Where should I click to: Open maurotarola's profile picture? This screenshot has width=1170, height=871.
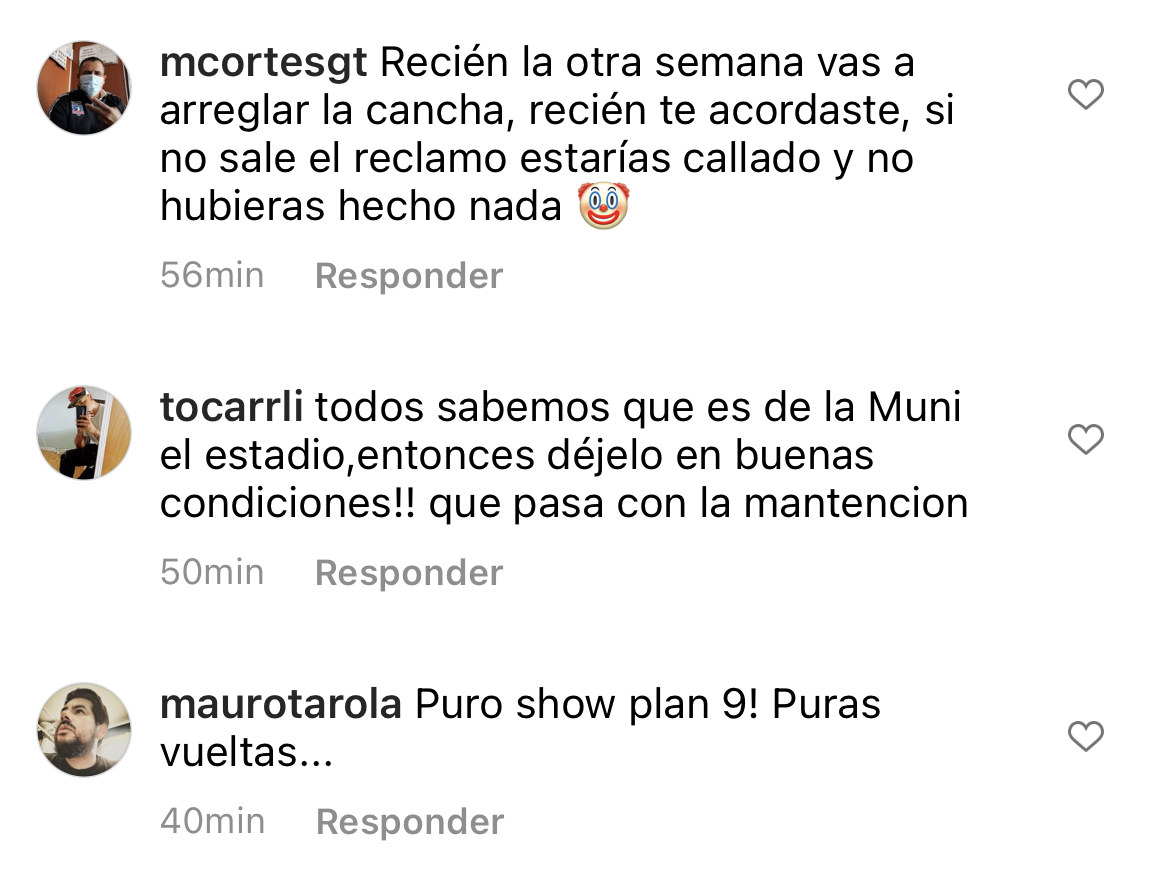[x=84, y=730]
